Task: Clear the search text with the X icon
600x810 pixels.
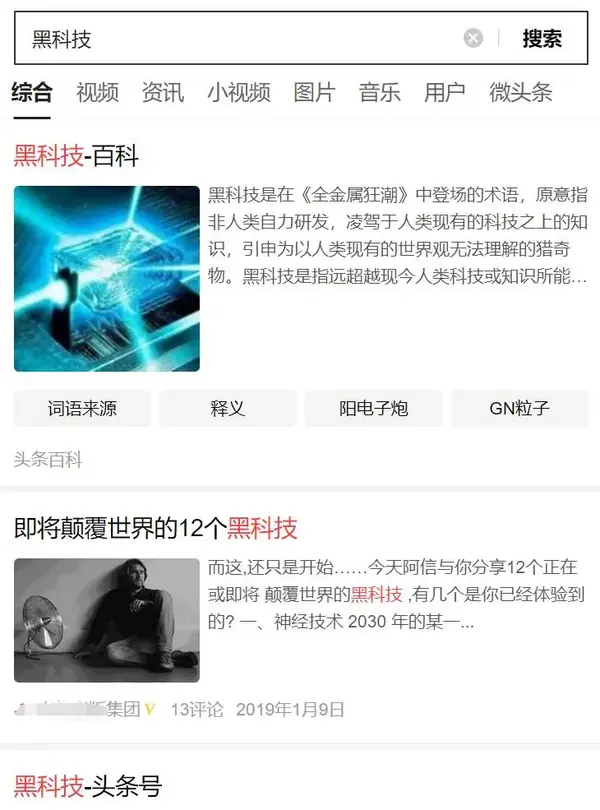Action: click(473, 39)
